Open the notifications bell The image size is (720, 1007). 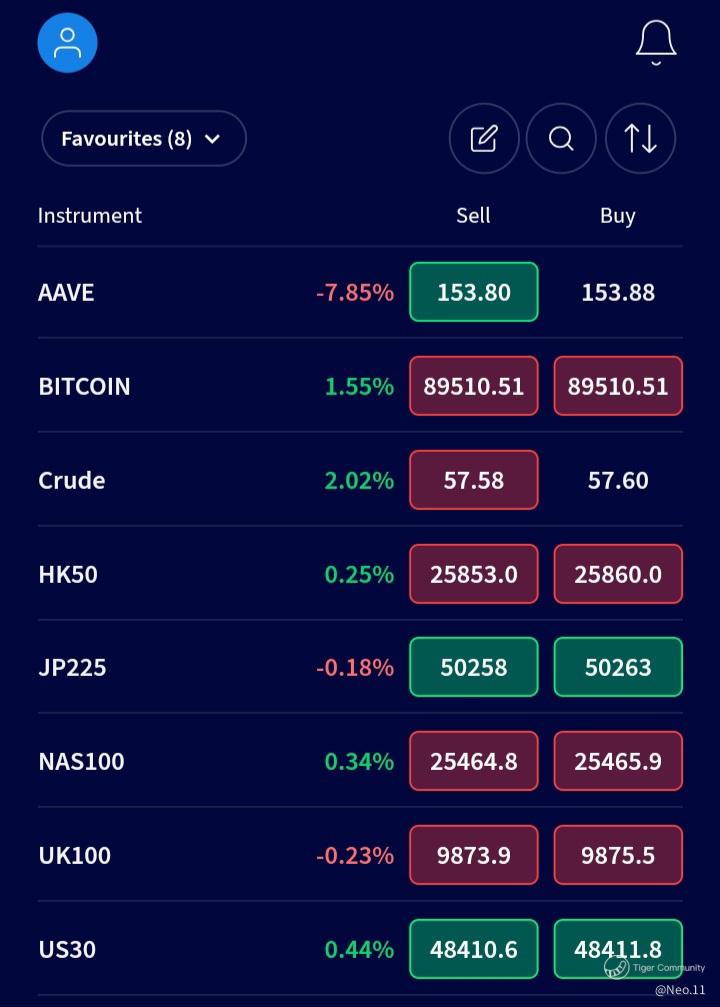[x=656, y=42]
